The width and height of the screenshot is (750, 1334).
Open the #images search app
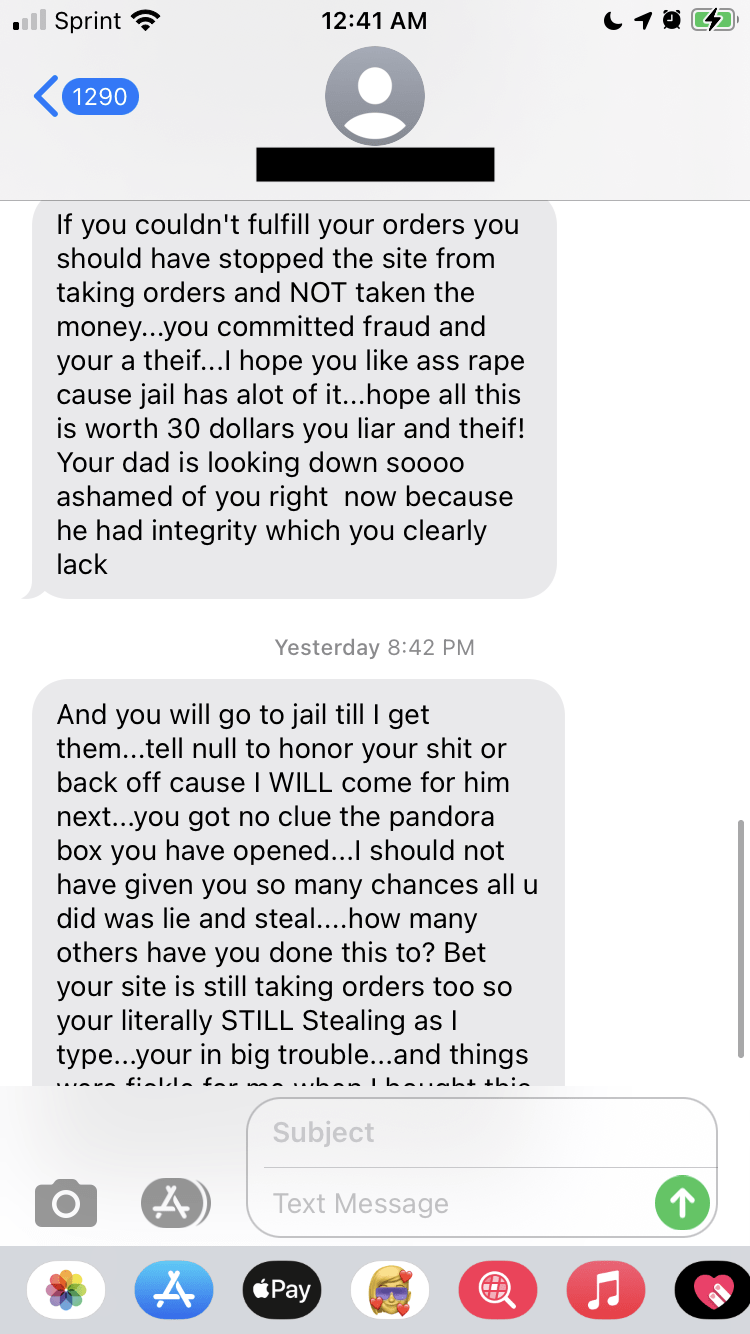498,1290
